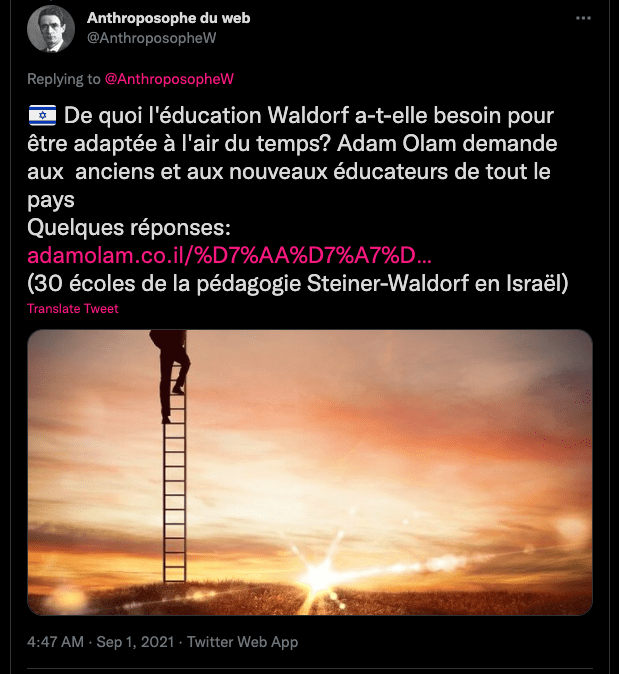Viewport: 619px width, 674px height.
Task: Open the tweet's overflow menu
Action: [x=583, y=18]
